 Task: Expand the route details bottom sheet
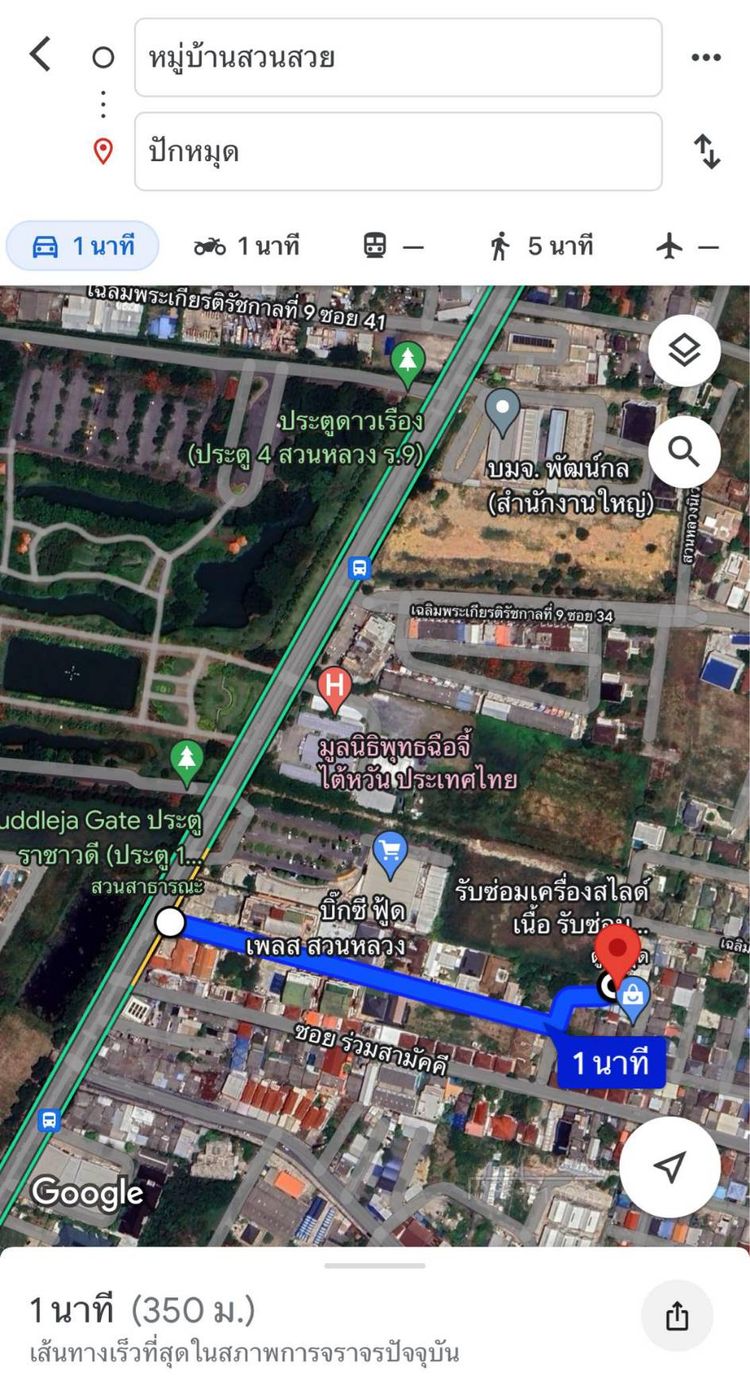pyautogui.click(x=375, y=1266)
